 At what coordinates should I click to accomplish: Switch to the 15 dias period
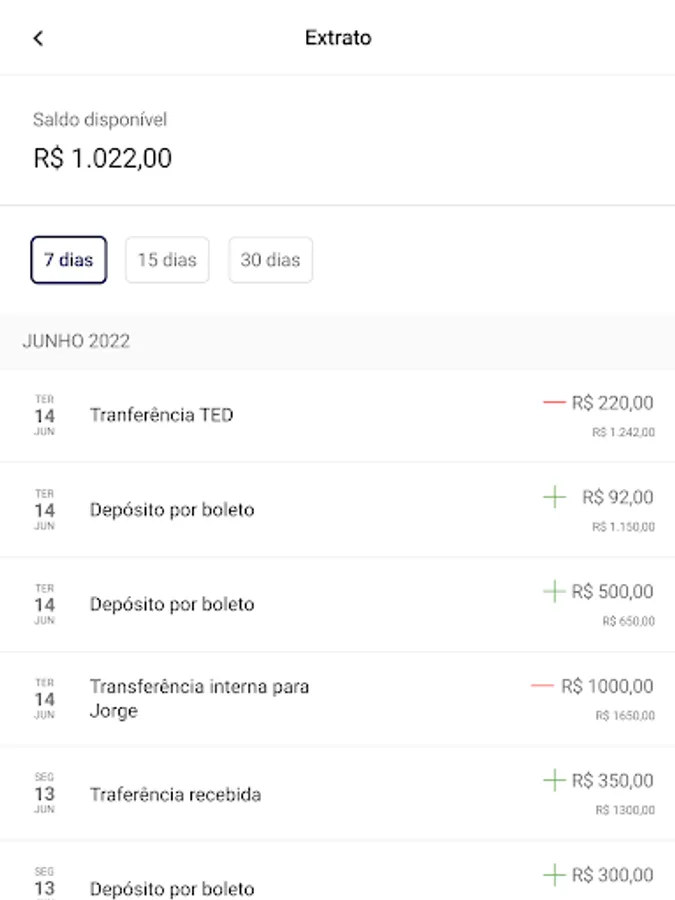[167, 260]
